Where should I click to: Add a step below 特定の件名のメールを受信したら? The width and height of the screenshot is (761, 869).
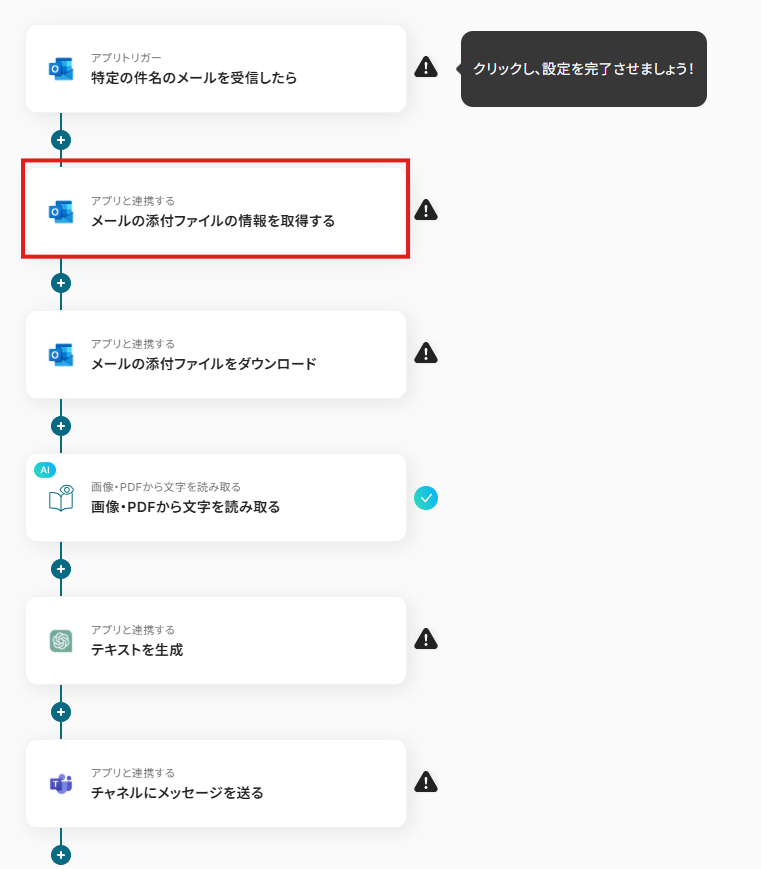(61, 140)
